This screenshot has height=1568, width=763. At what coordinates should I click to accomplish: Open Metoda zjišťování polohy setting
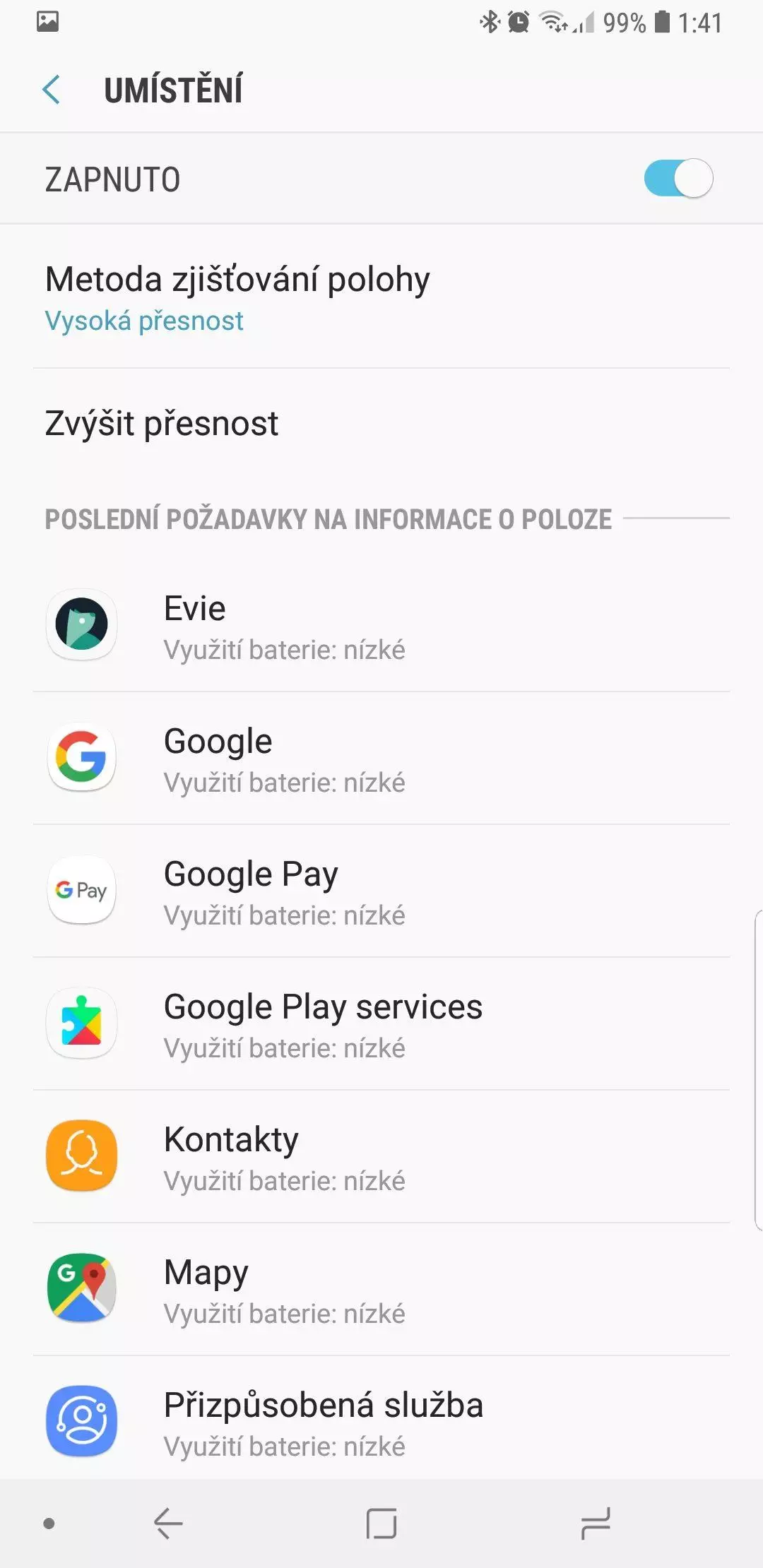point(381,297)
